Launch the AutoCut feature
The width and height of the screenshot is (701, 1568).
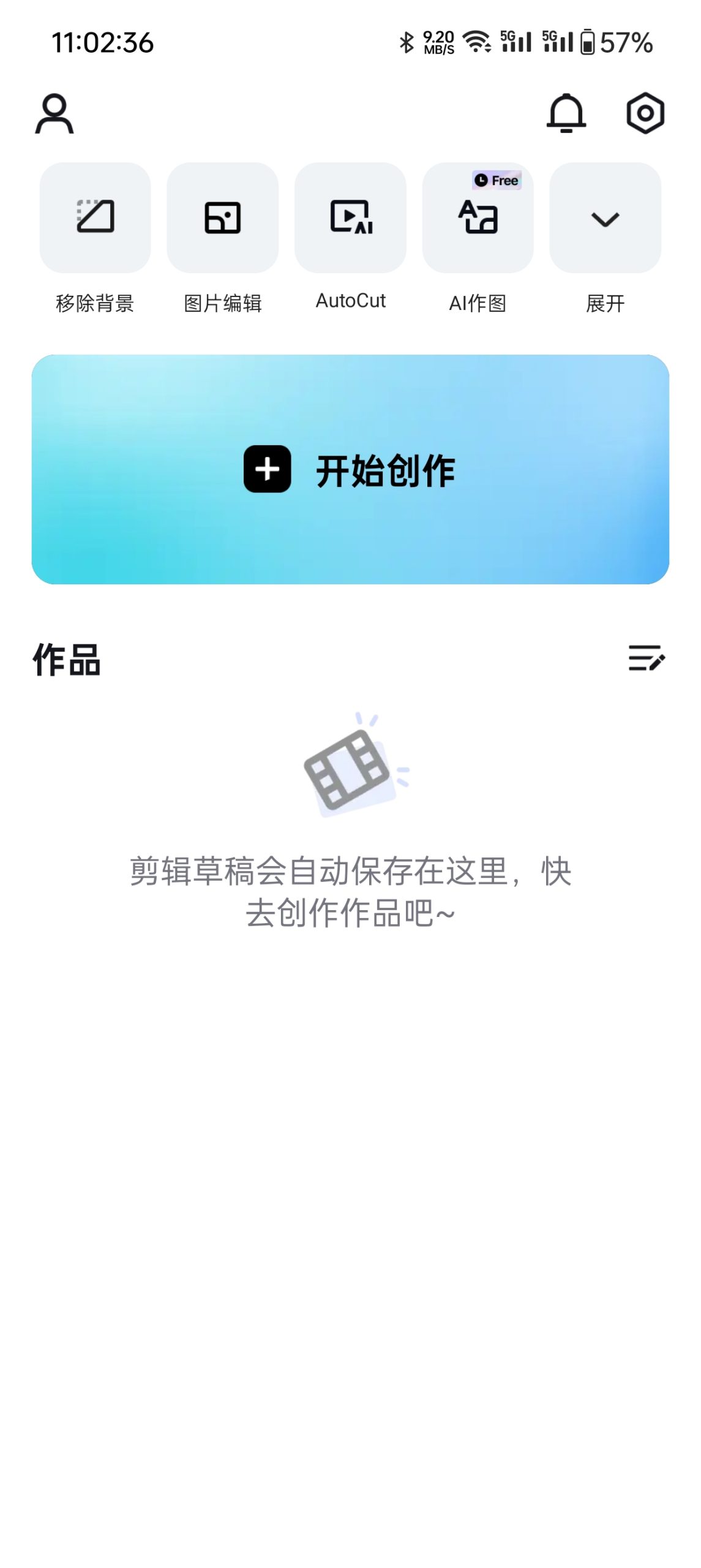[350, 219]
